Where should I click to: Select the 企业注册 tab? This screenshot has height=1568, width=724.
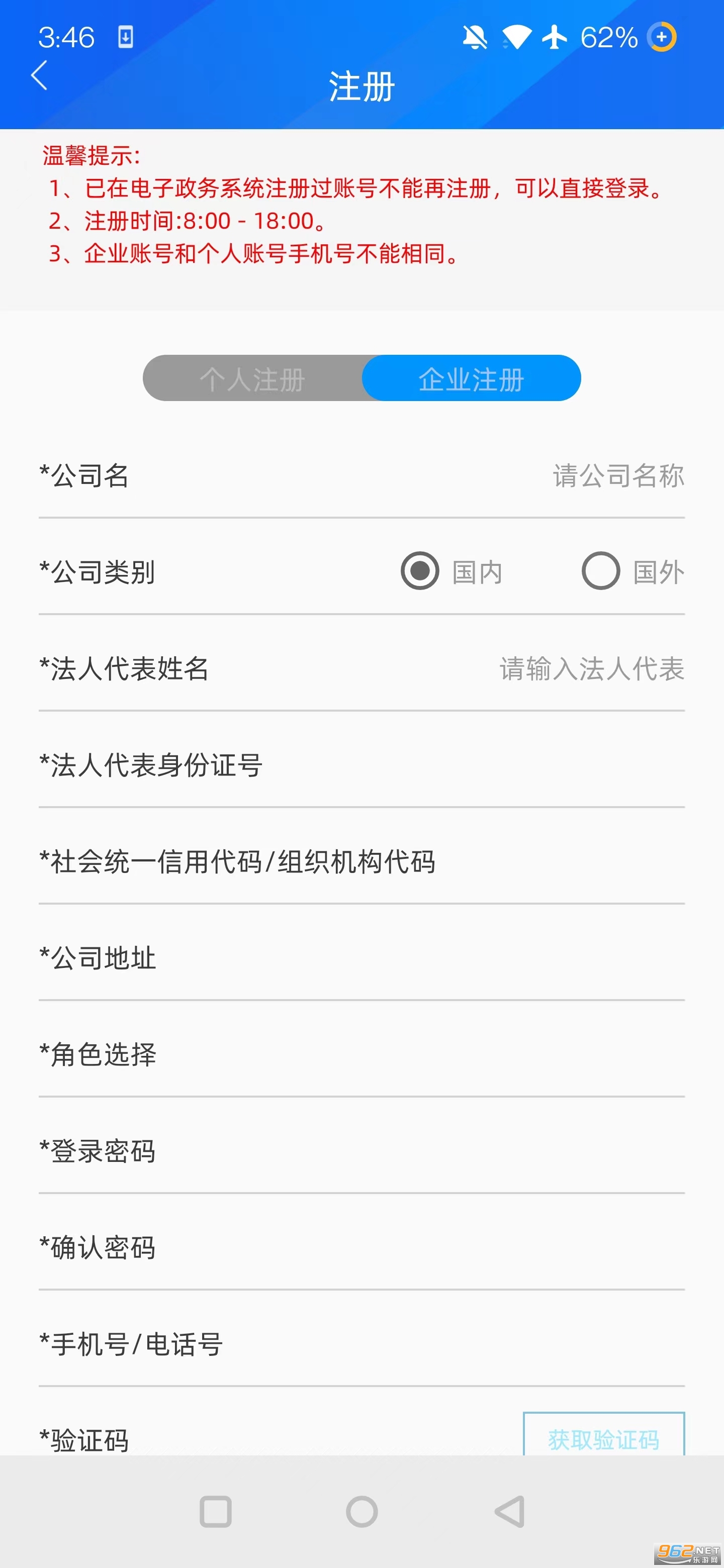click(x=471, y=378)
